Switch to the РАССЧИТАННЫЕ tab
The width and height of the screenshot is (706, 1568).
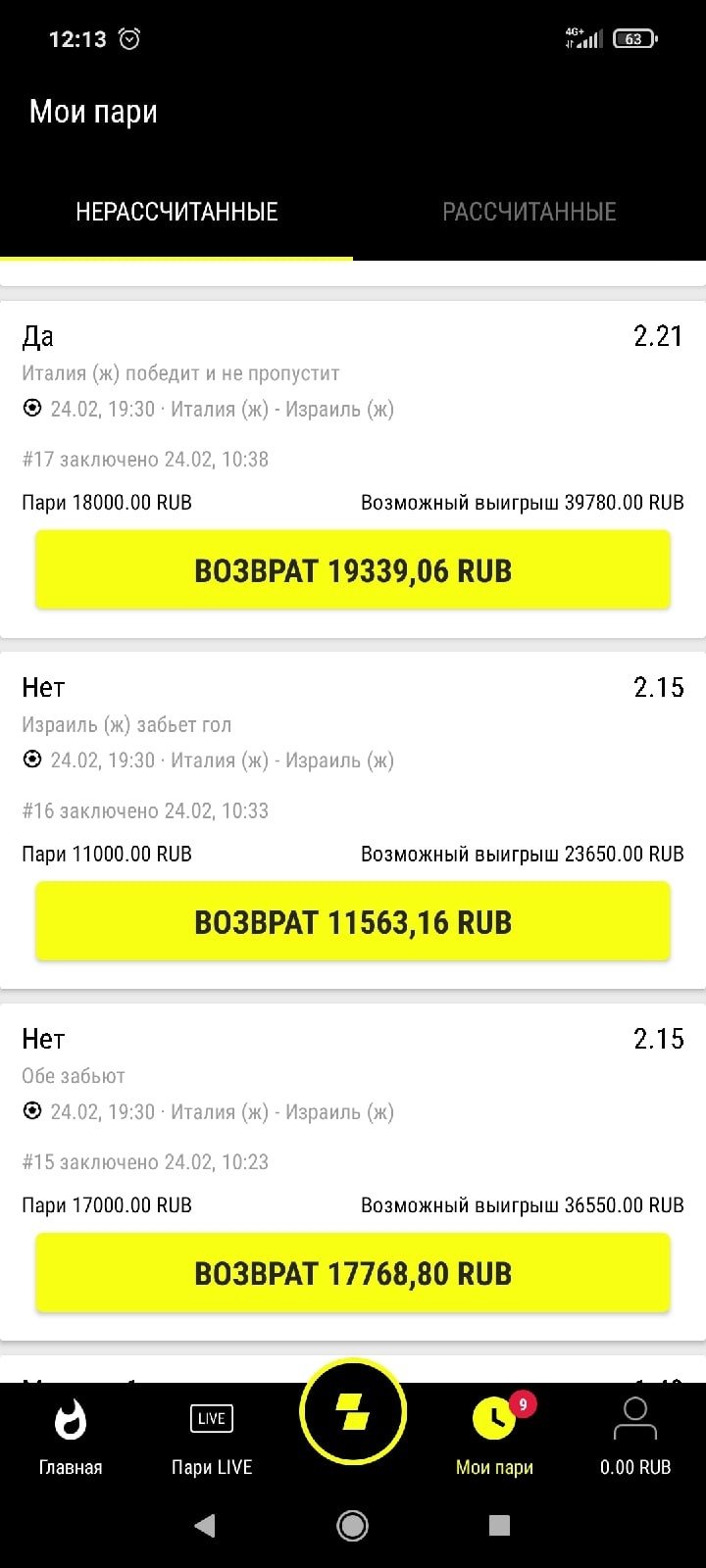click(x=529, y=212)
